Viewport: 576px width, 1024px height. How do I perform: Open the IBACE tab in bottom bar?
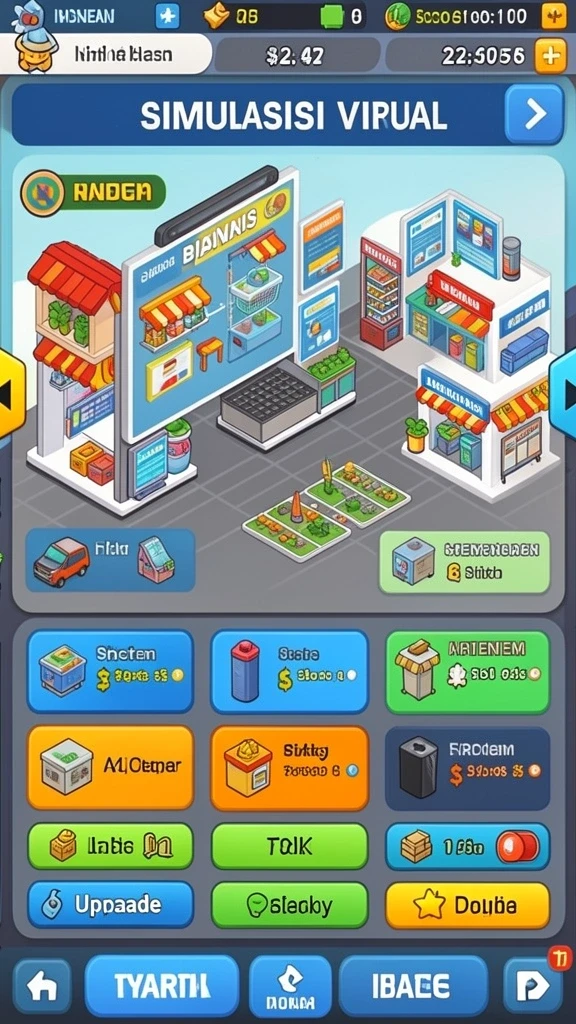point(413,985)
